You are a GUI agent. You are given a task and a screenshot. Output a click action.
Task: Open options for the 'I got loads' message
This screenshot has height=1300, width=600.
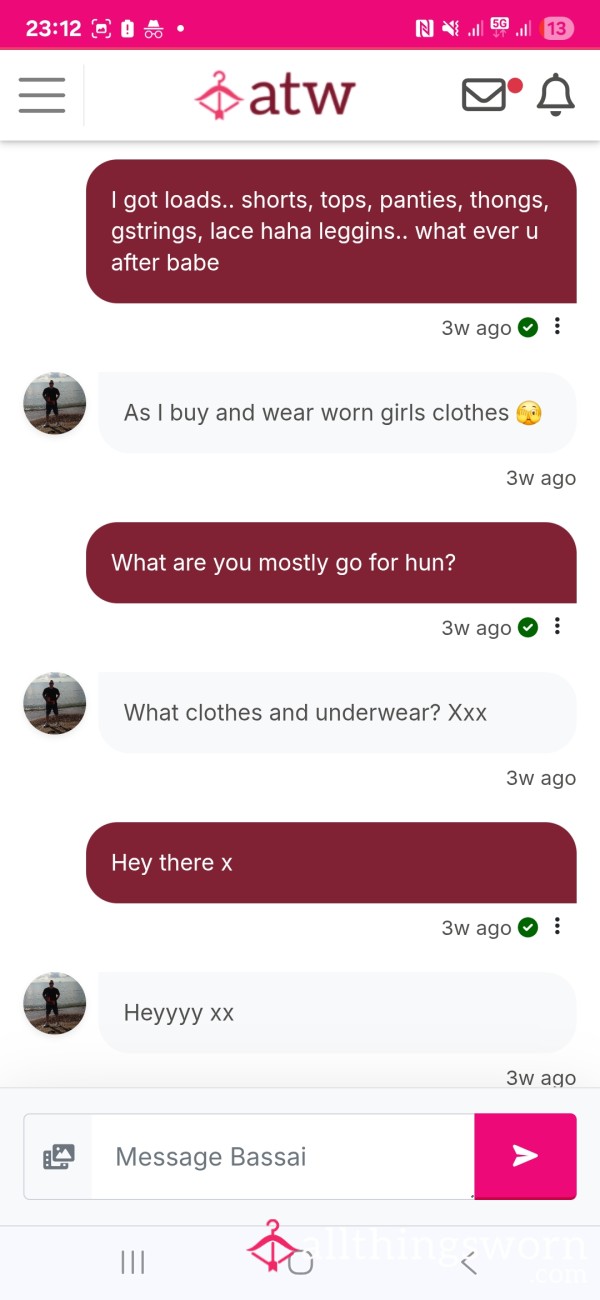(x=557, y=327)
